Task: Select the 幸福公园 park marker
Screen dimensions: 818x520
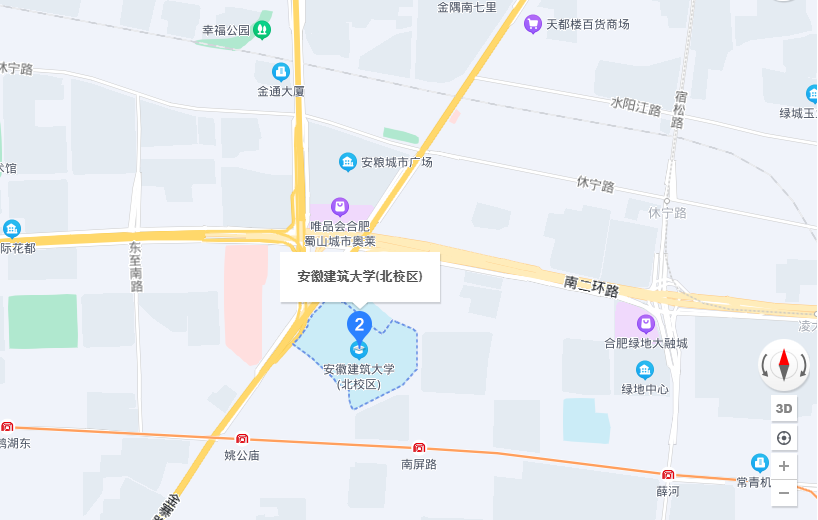Action: [261, 30]
